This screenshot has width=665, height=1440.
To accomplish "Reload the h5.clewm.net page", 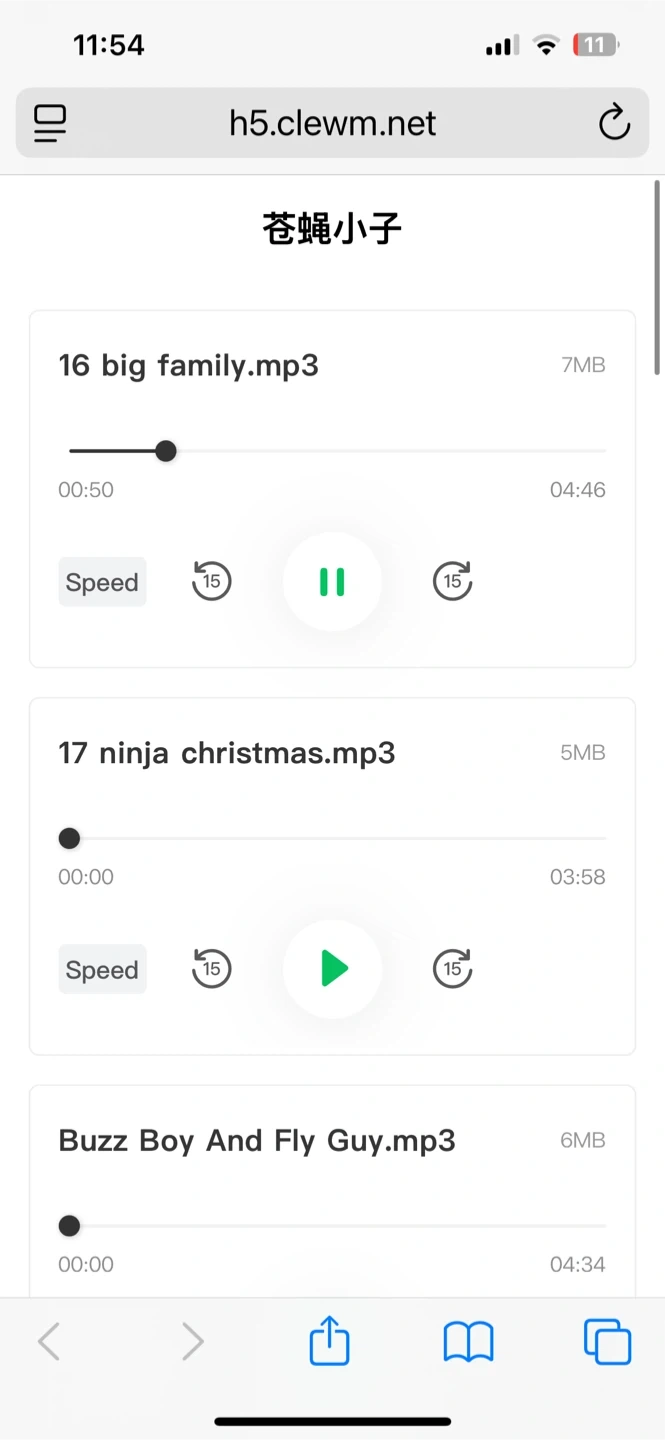I will pos(614,123).
